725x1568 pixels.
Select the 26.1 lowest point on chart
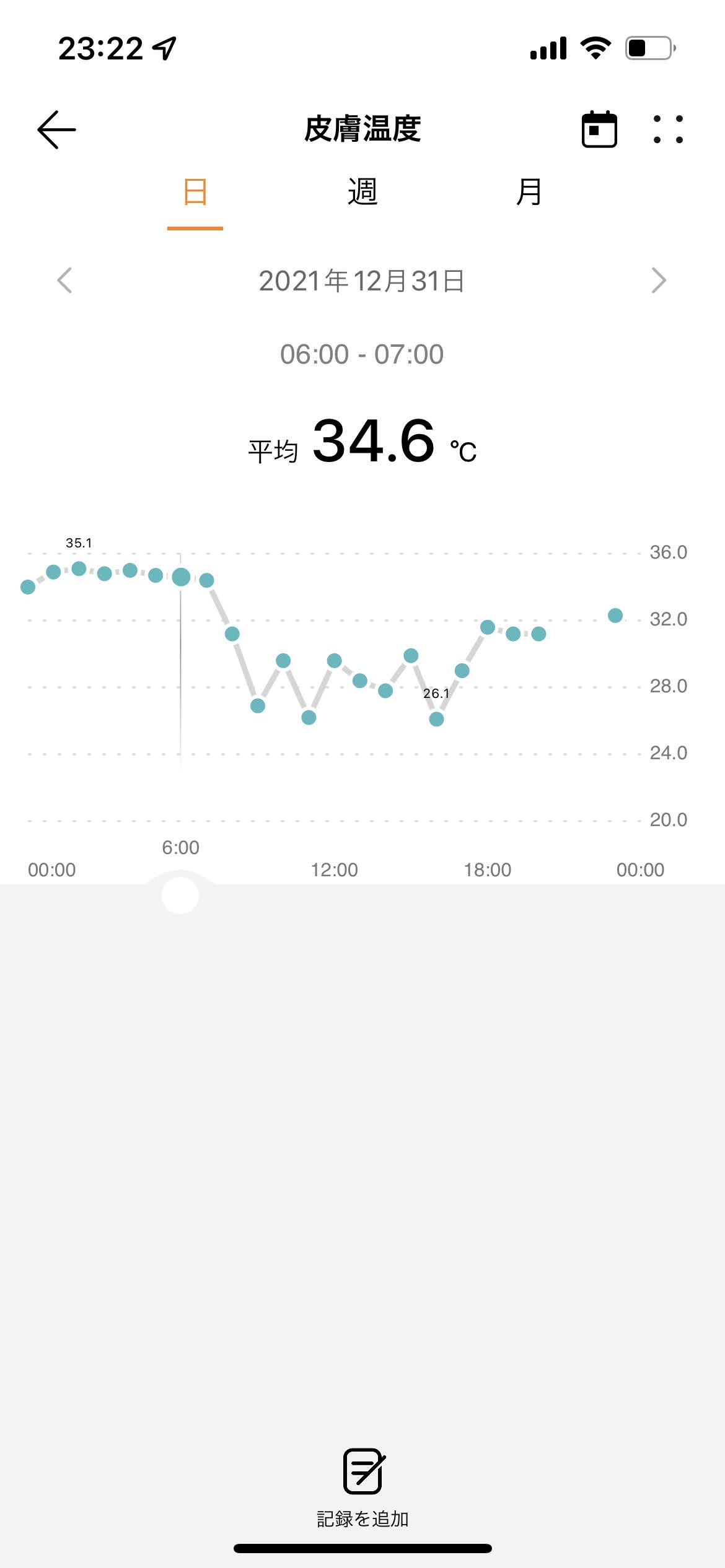coord(436,719)
